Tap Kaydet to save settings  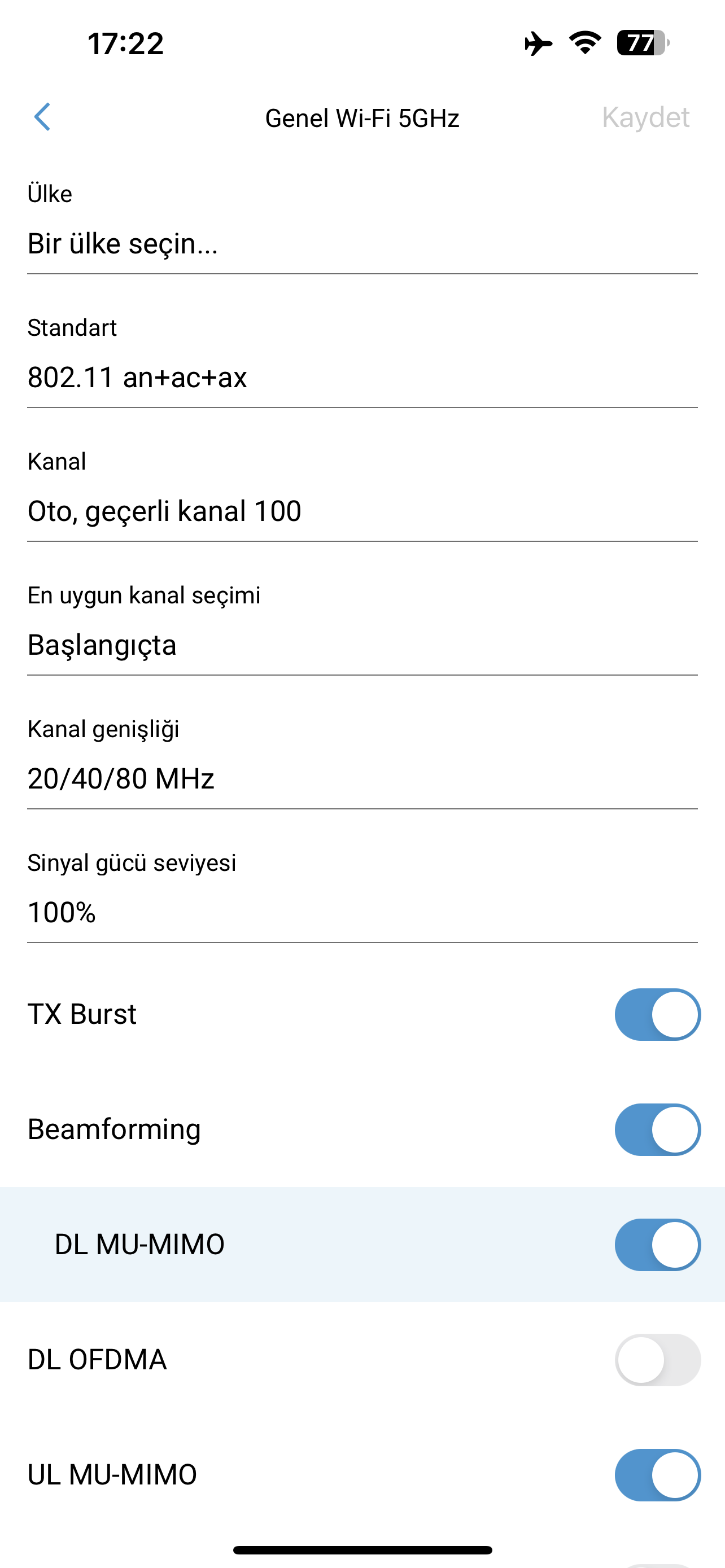point(645,117)
